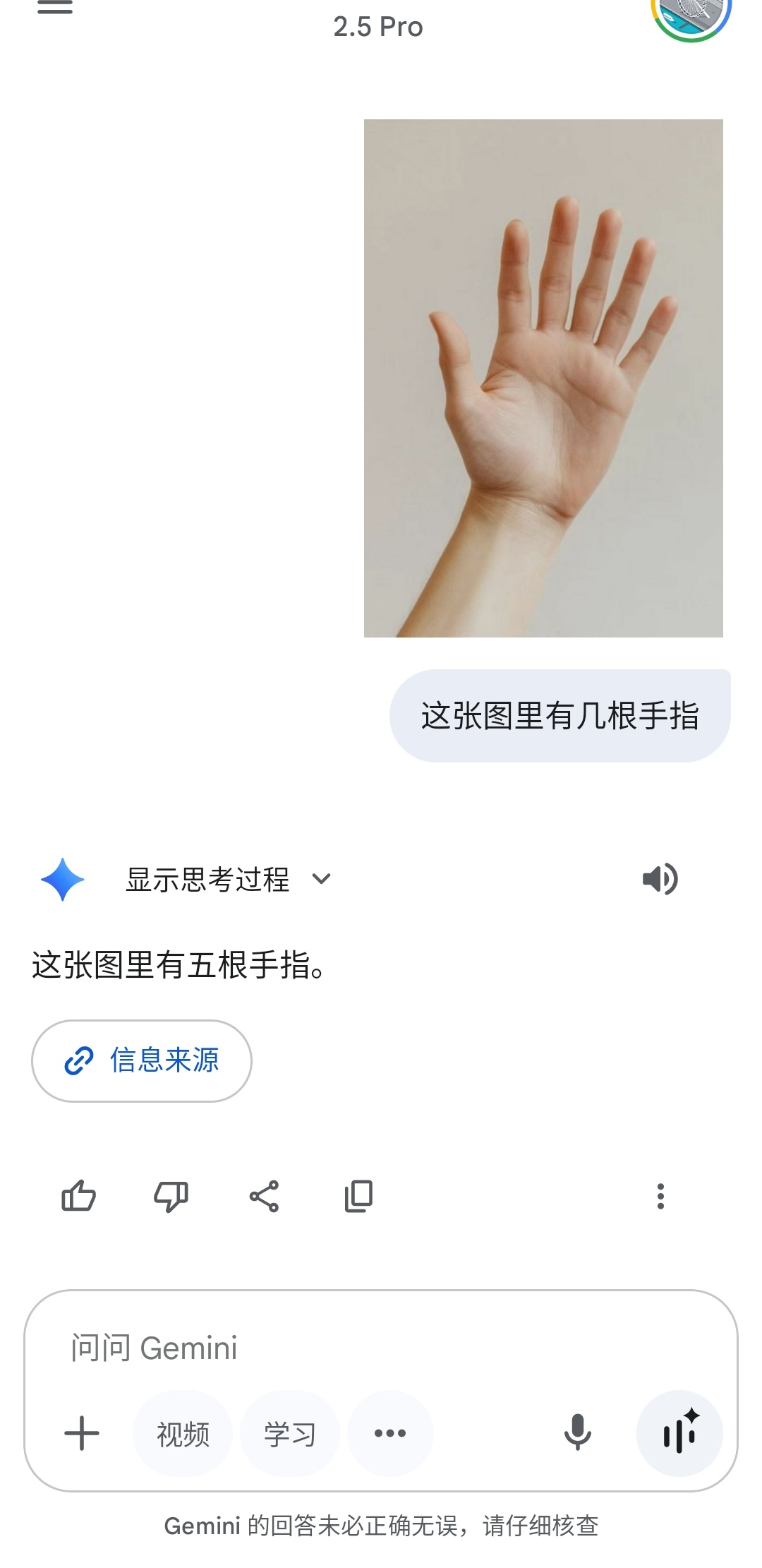This screenshot has width=762, height=1568.
Task: Focus the 问问 Gemini input field
Action: 381,1348
